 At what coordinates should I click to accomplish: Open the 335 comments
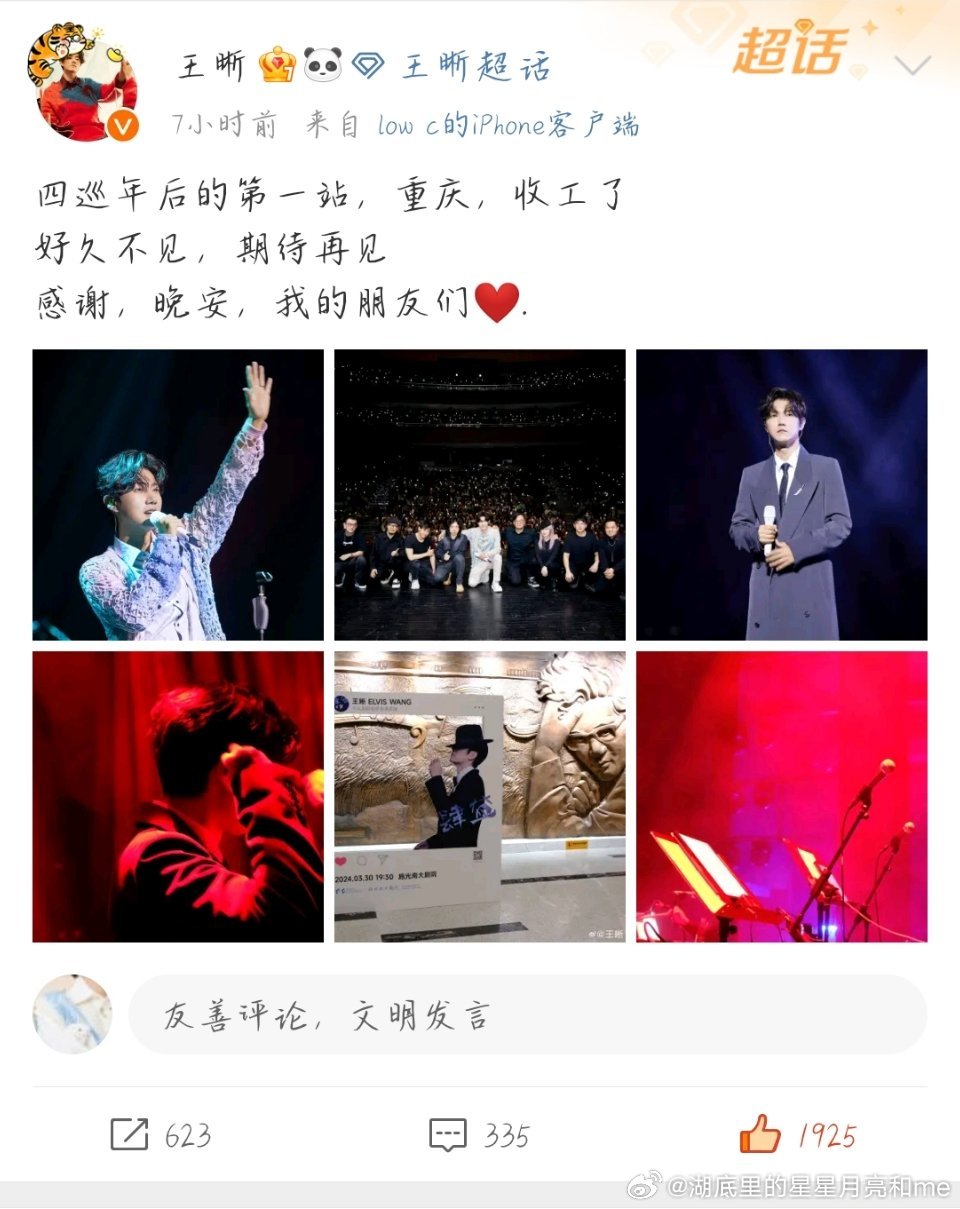tap(479, 1135)
